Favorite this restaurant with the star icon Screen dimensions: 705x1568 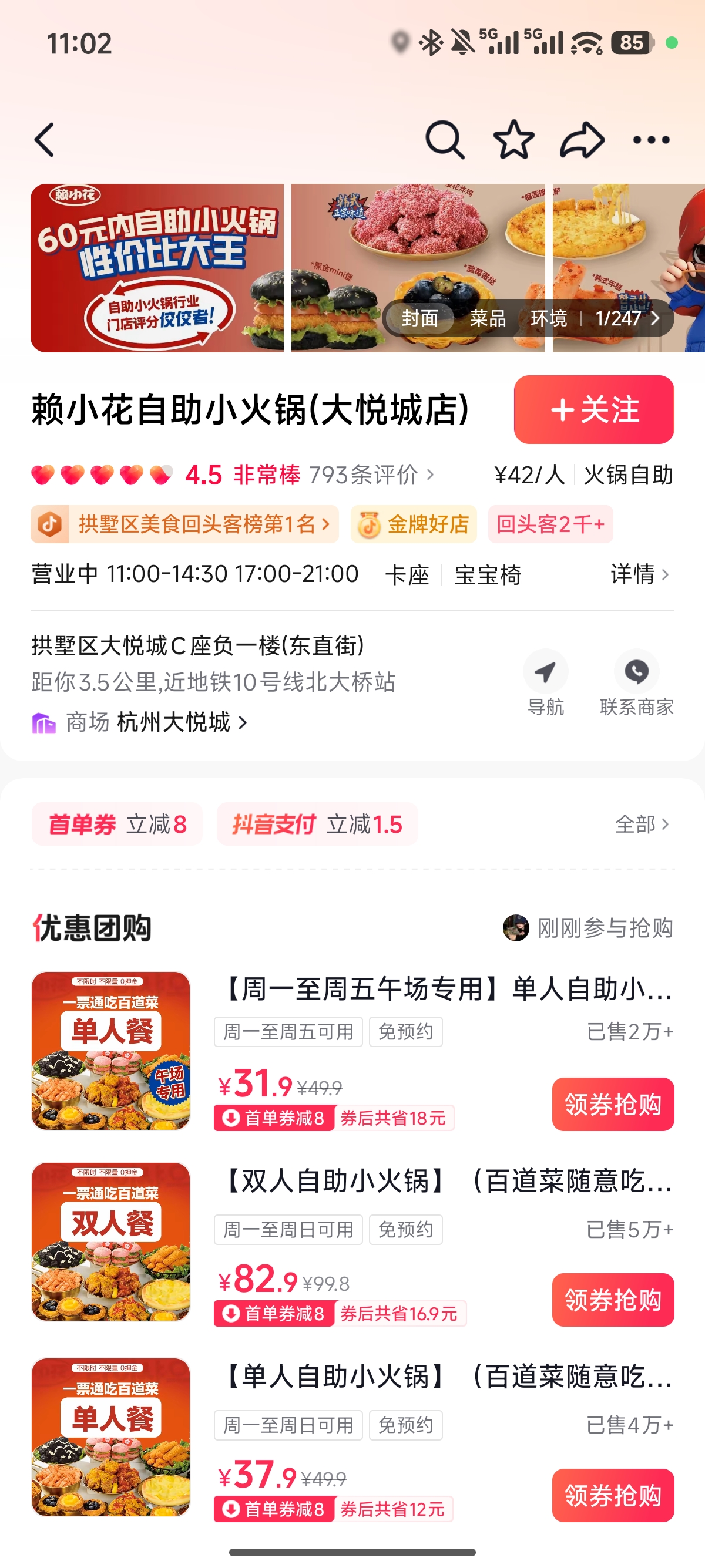pos(514,140)
